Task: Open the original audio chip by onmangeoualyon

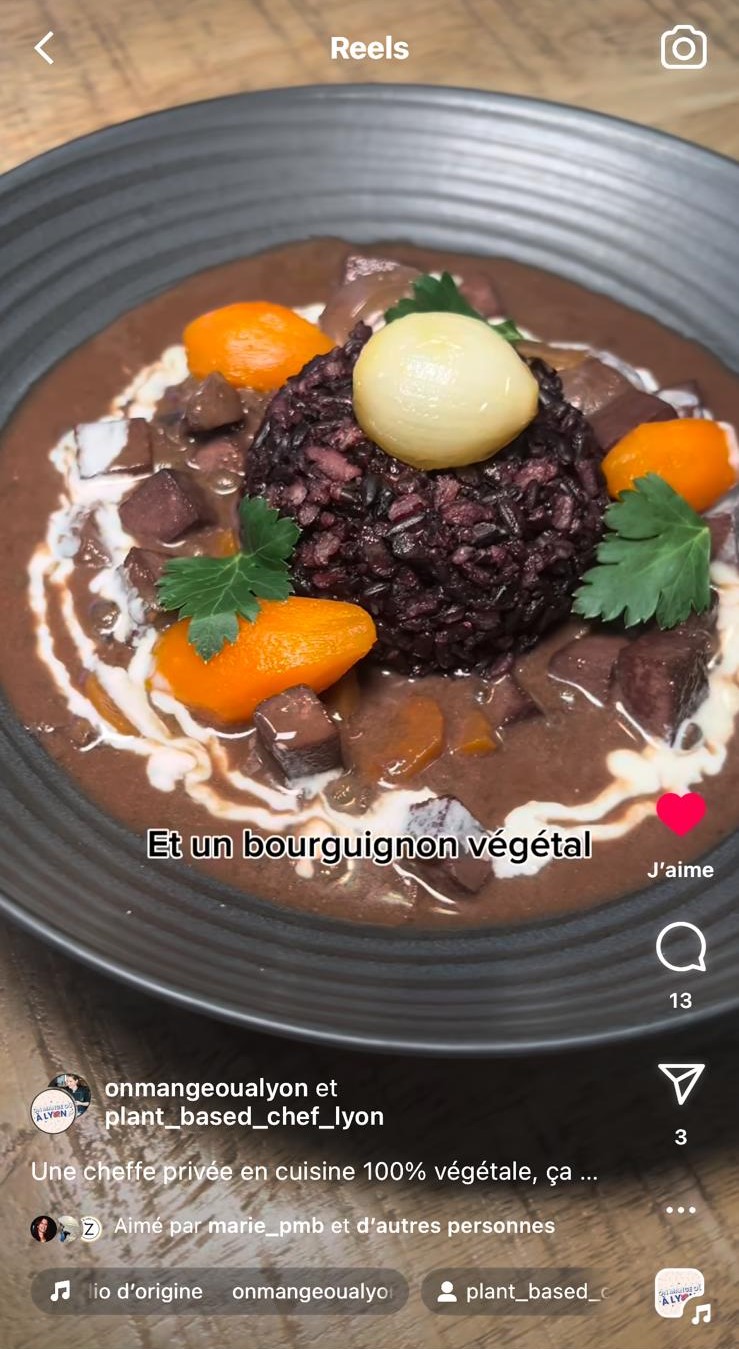Action: (219, 1291)
